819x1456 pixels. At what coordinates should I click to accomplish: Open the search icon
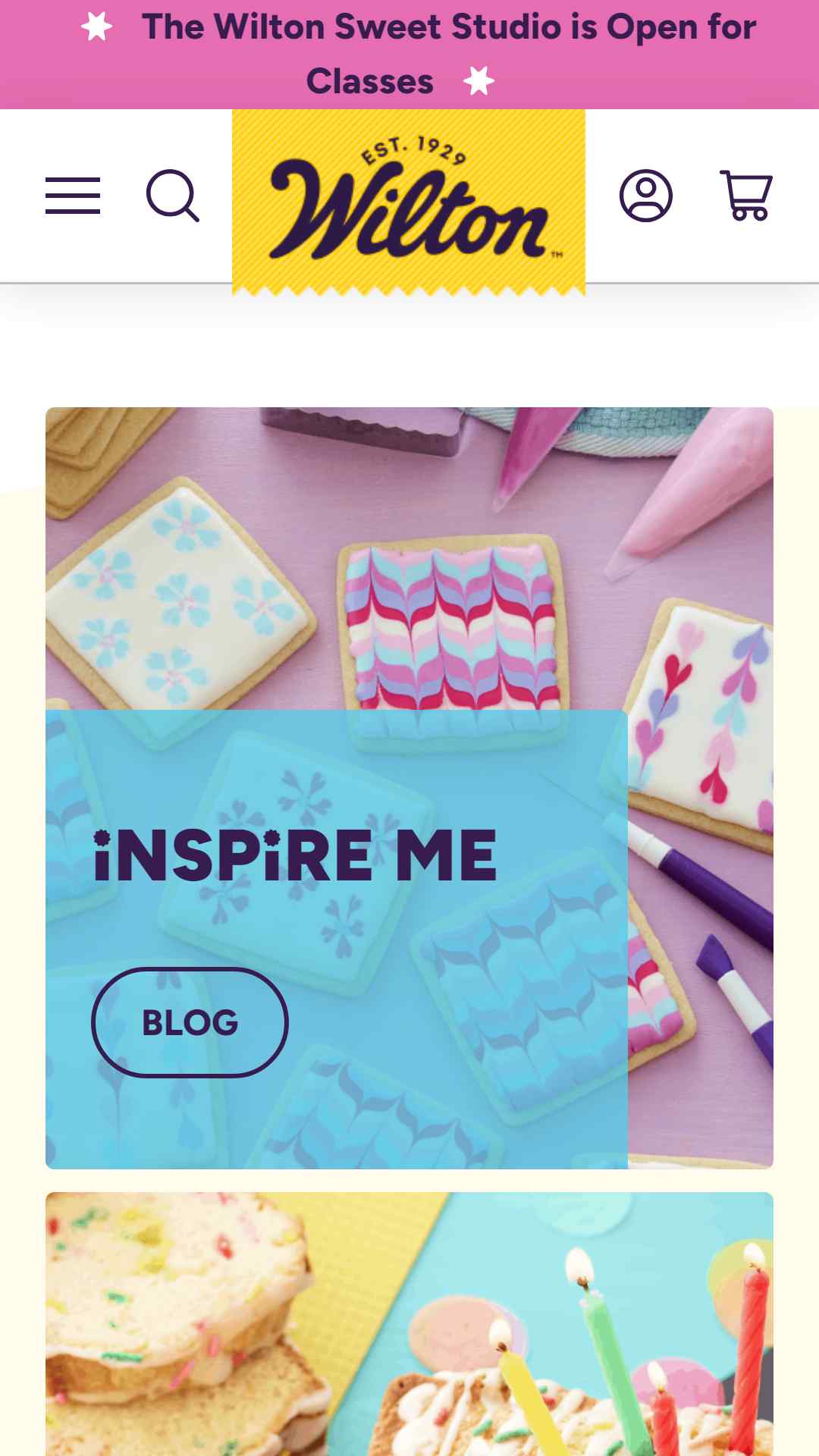173,196
